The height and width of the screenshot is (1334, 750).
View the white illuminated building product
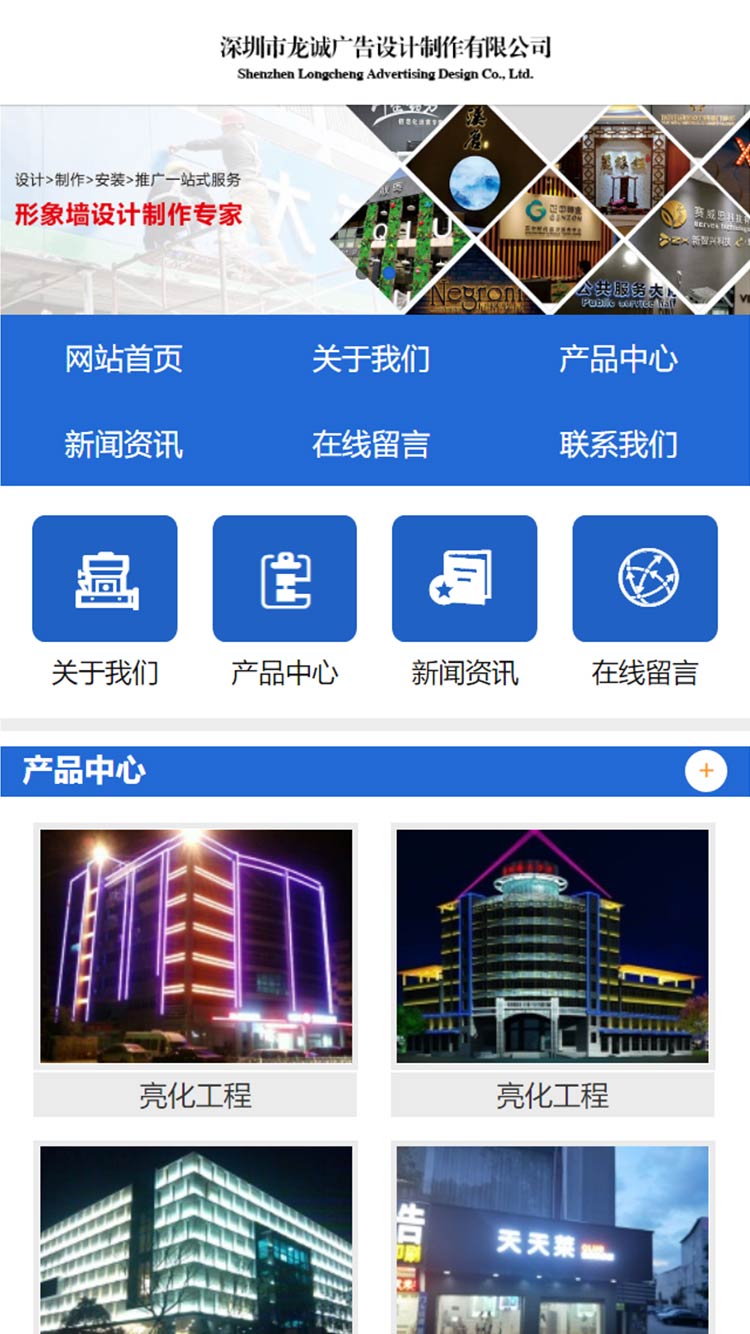[x=196, y=1240]
